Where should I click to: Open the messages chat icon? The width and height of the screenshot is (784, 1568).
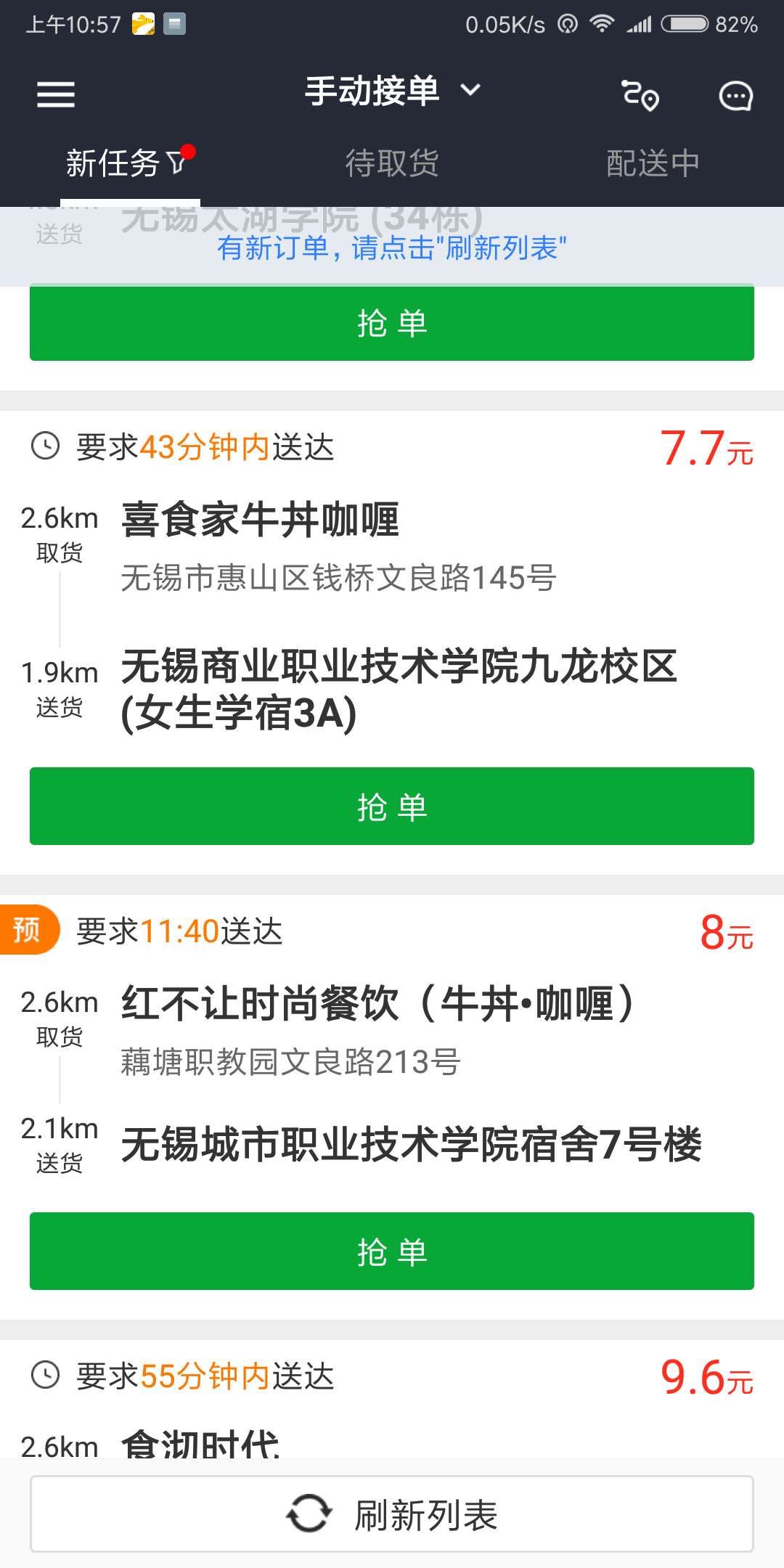pyautogui.click(x=735, y=95)
